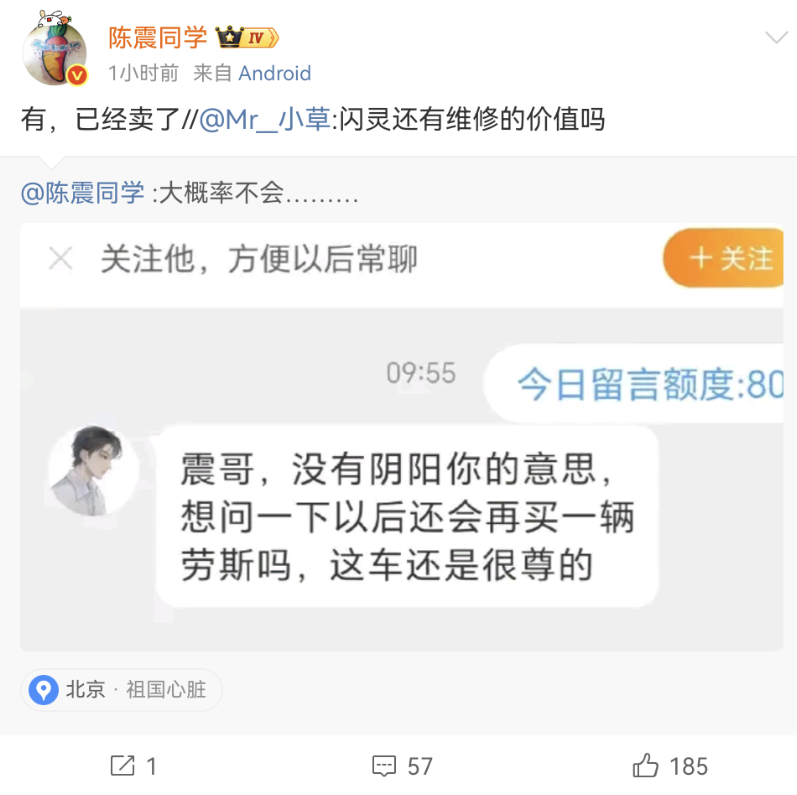Like this post with 185 likes
The image size is (797, 795).
[670, 766]
